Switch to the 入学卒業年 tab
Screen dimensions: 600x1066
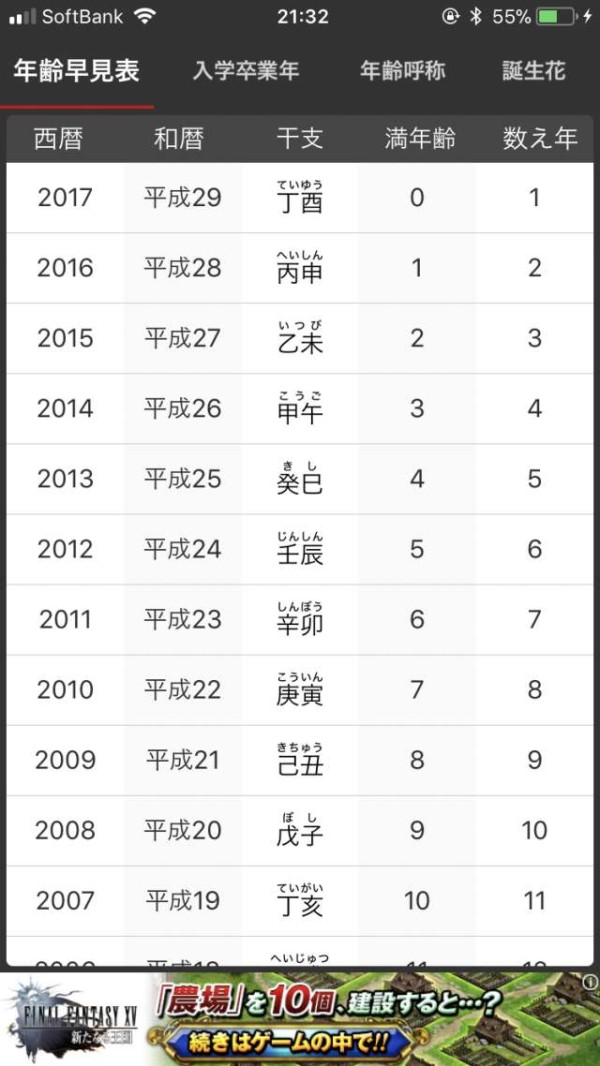(x=245, y=71)
